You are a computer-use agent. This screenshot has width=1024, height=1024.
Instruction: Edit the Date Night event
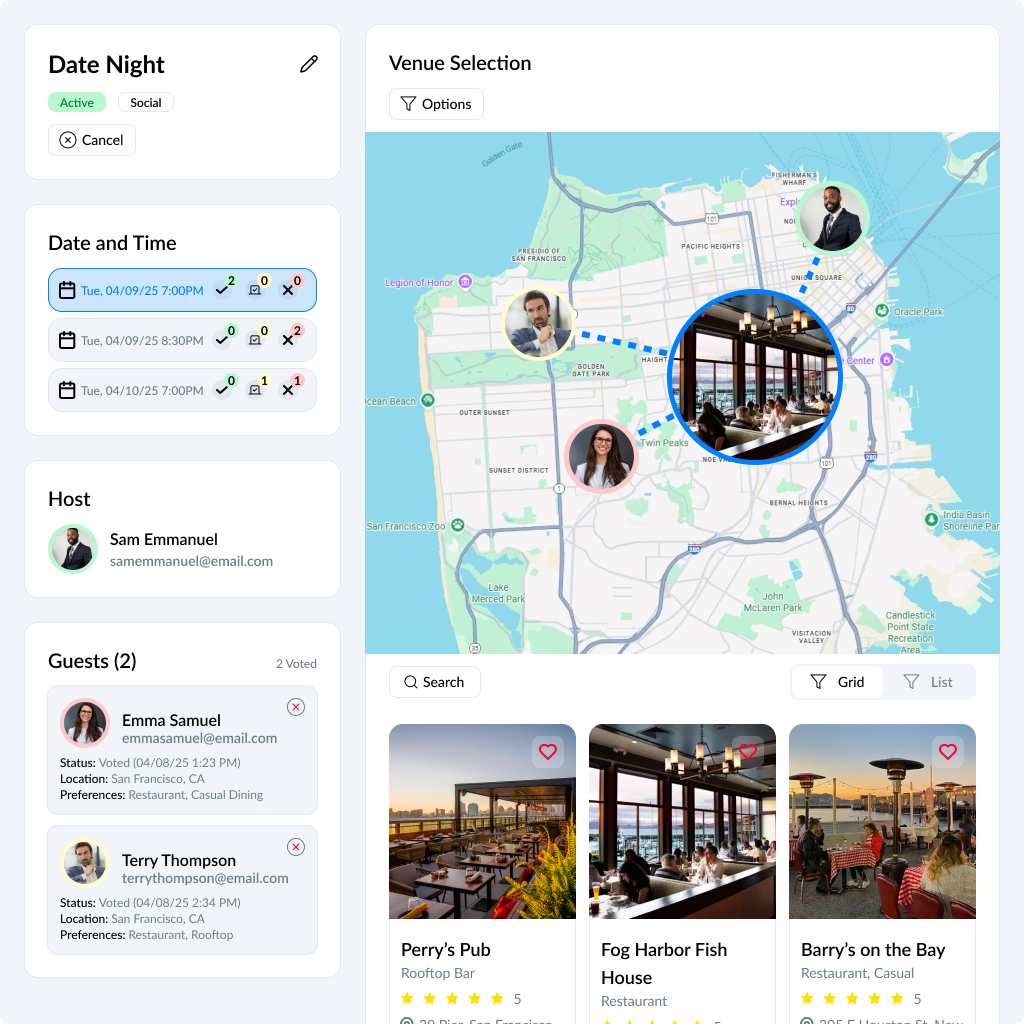[309, 64]
